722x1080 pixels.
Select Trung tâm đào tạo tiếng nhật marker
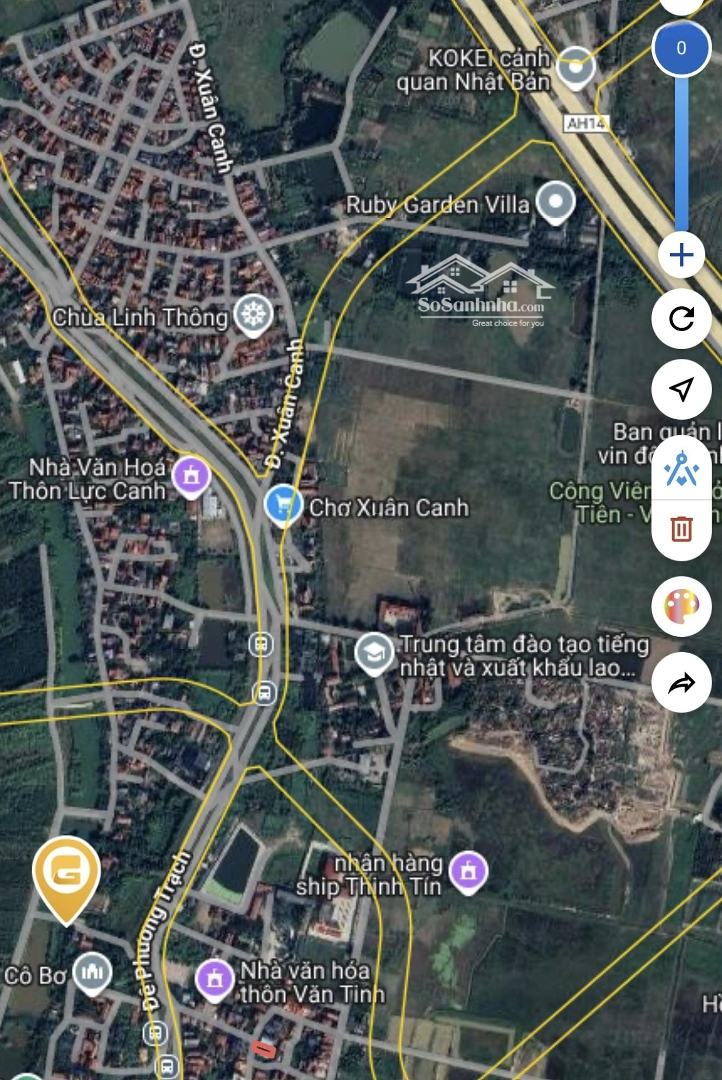point(374,654)
